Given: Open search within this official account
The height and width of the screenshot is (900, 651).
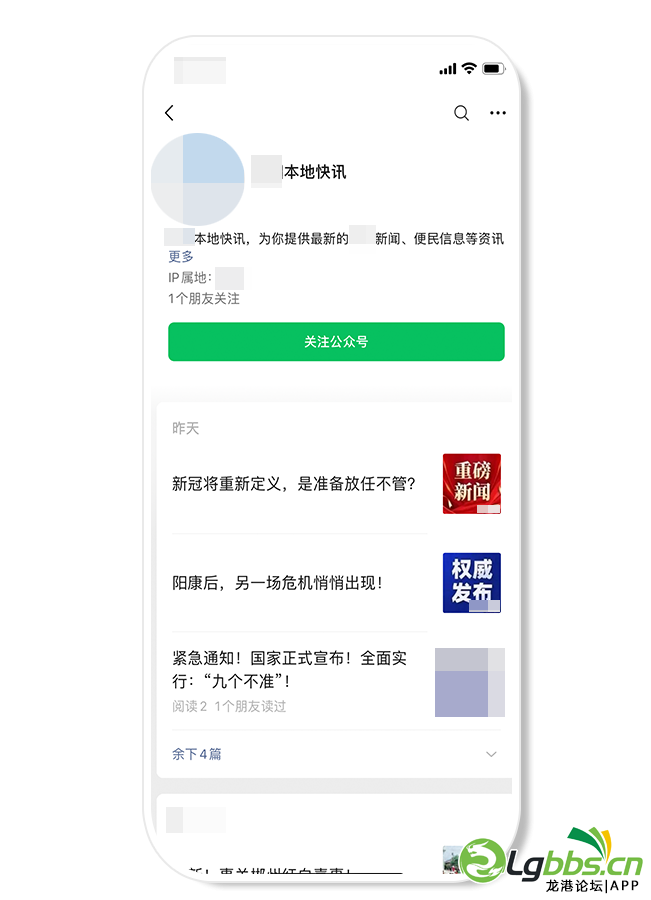Looking at the screenshot, I should 461,113.
